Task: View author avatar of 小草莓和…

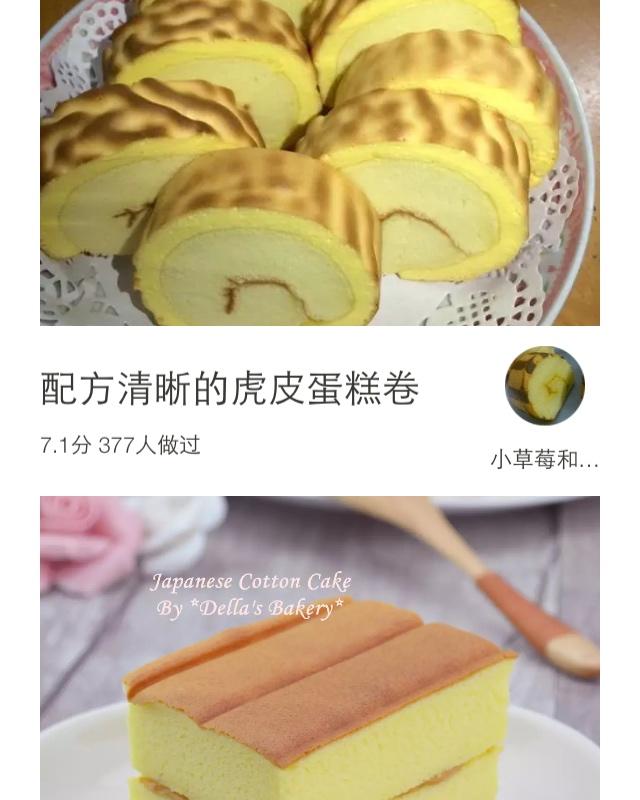Action: (545, 386)
